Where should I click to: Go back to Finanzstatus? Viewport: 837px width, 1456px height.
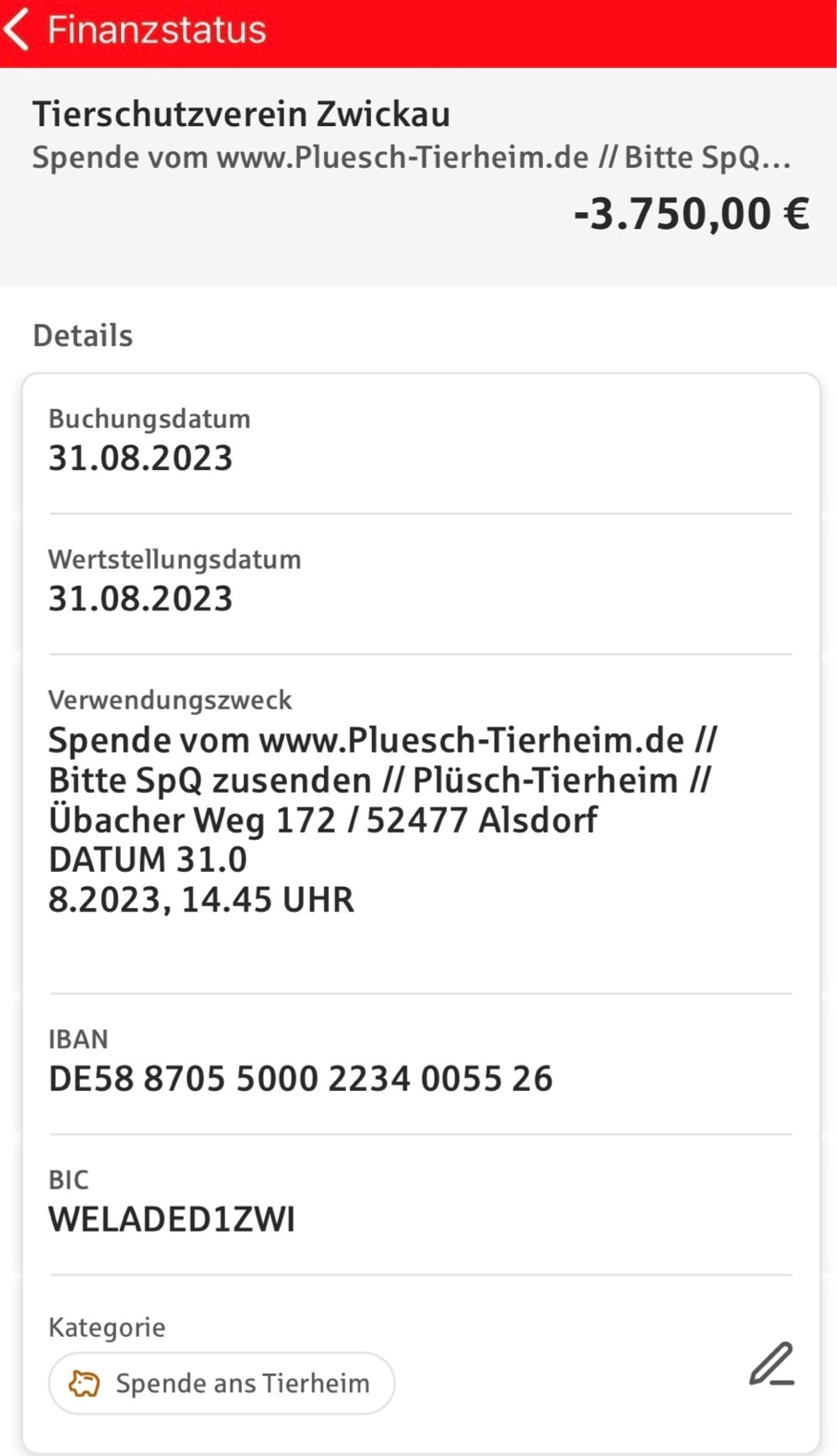click(18, 30)
